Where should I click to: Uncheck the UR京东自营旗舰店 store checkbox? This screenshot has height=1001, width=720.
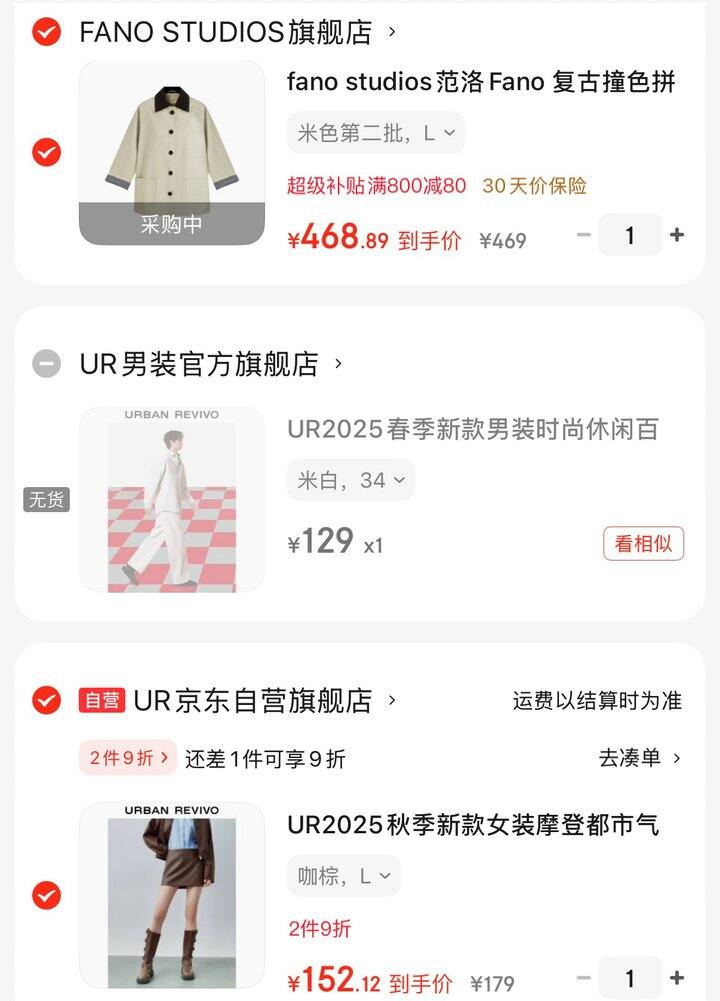[x=46, y=700]
